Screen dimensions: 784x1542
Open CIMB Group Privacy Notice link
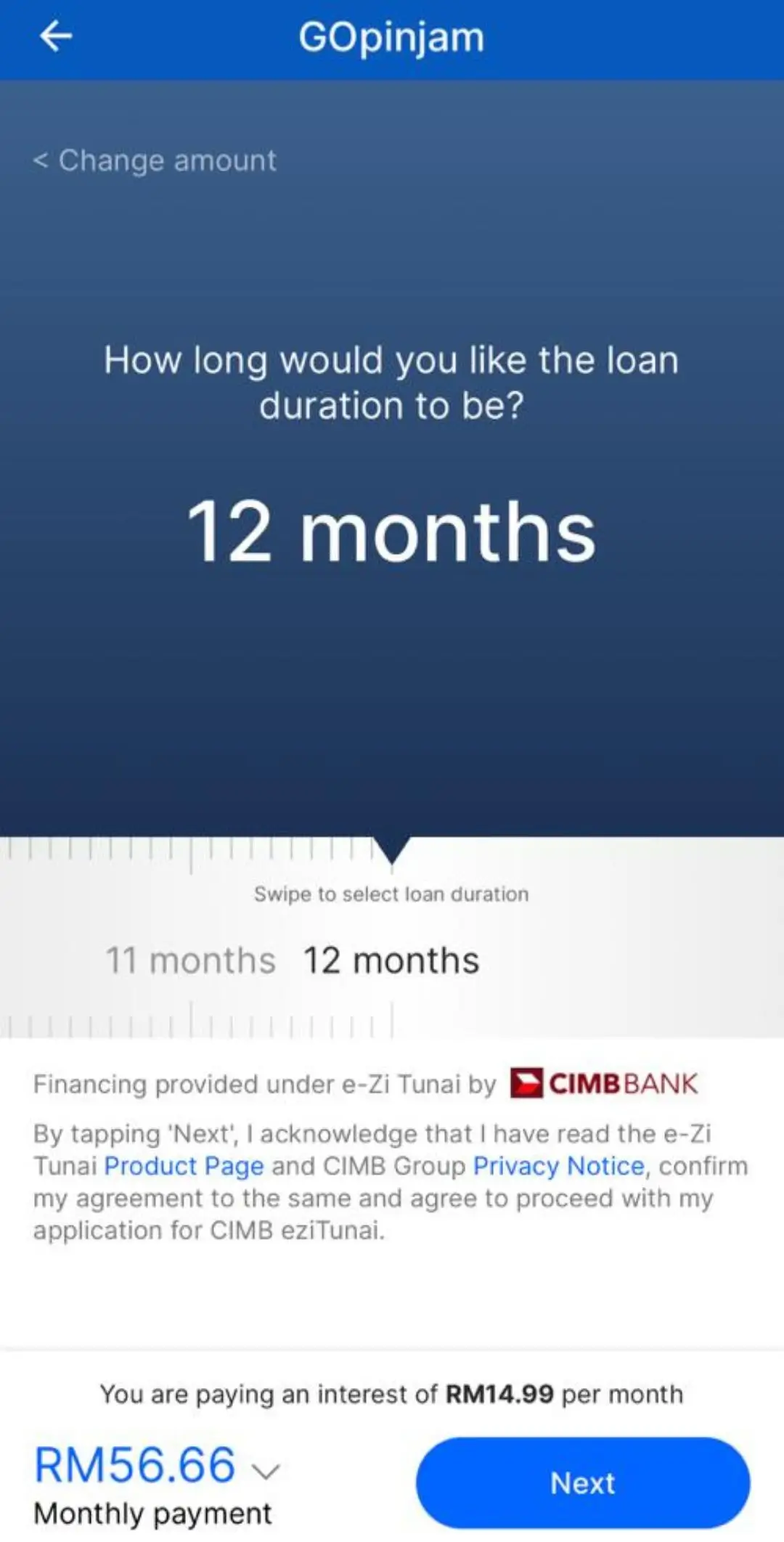[x=558, y=1166]
